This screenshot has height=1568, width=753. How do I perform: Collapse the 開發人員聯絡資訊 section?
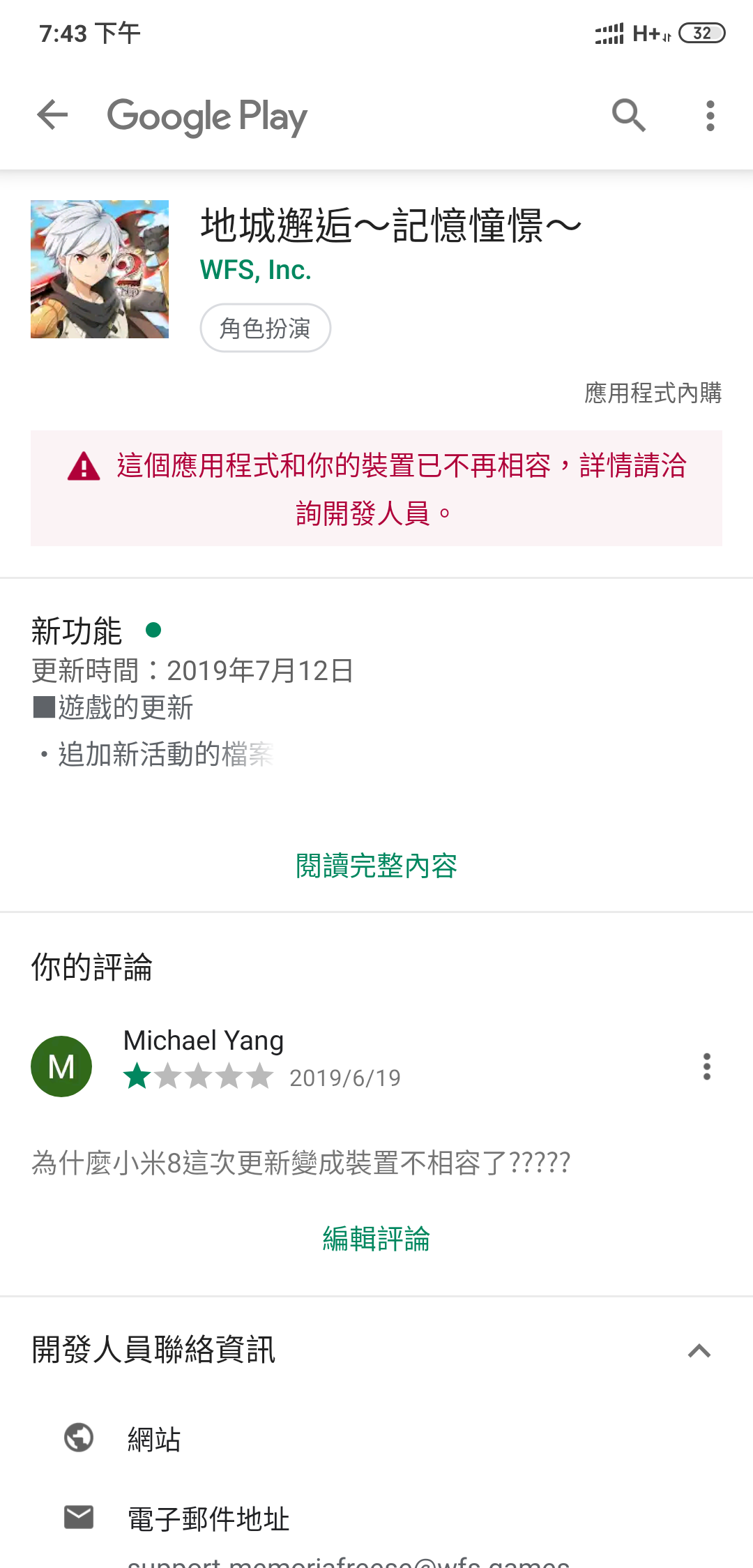pos(701,1350)
